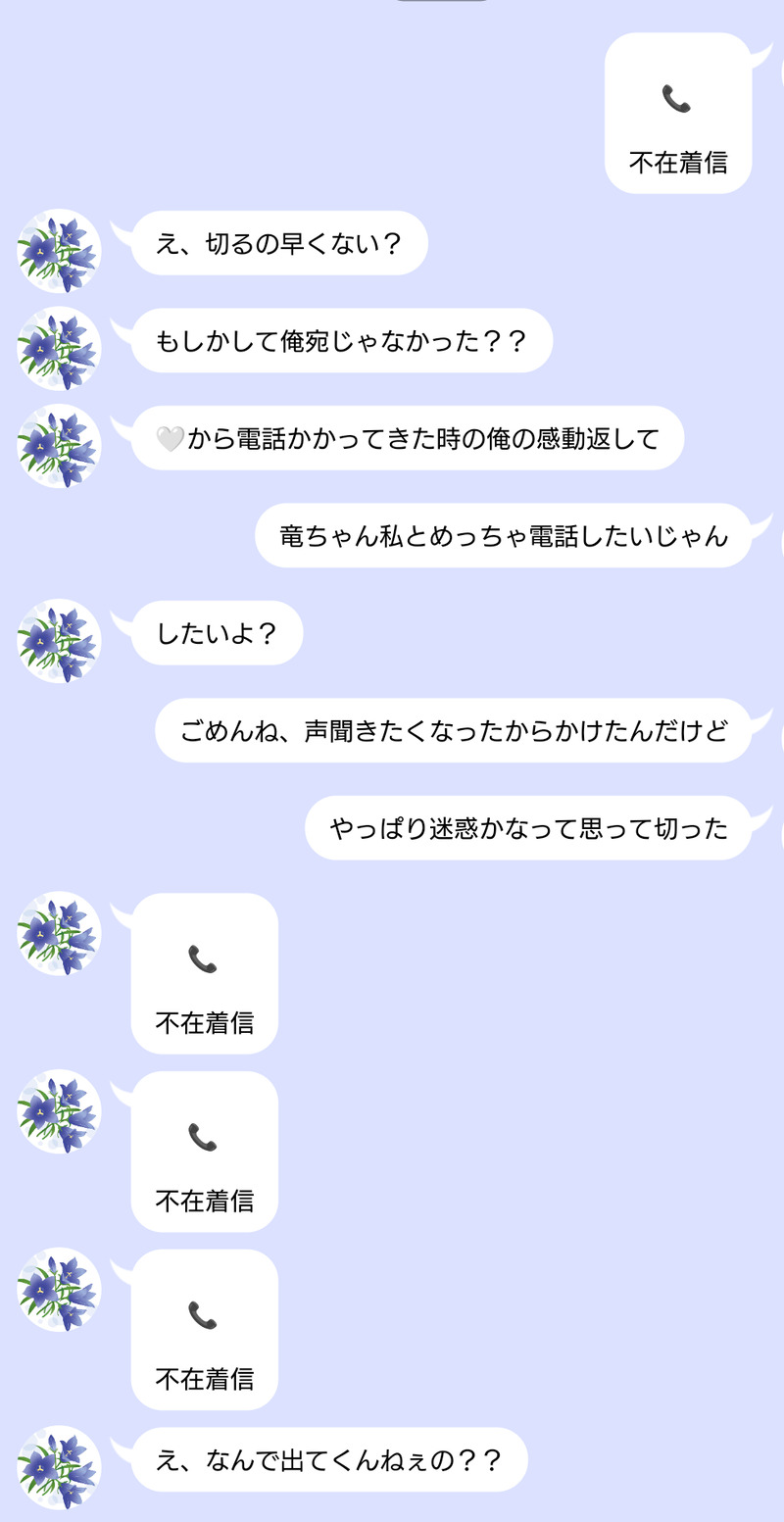
Task: Open sender avatar beside したいよ？
Action: [x=60, y=641]
